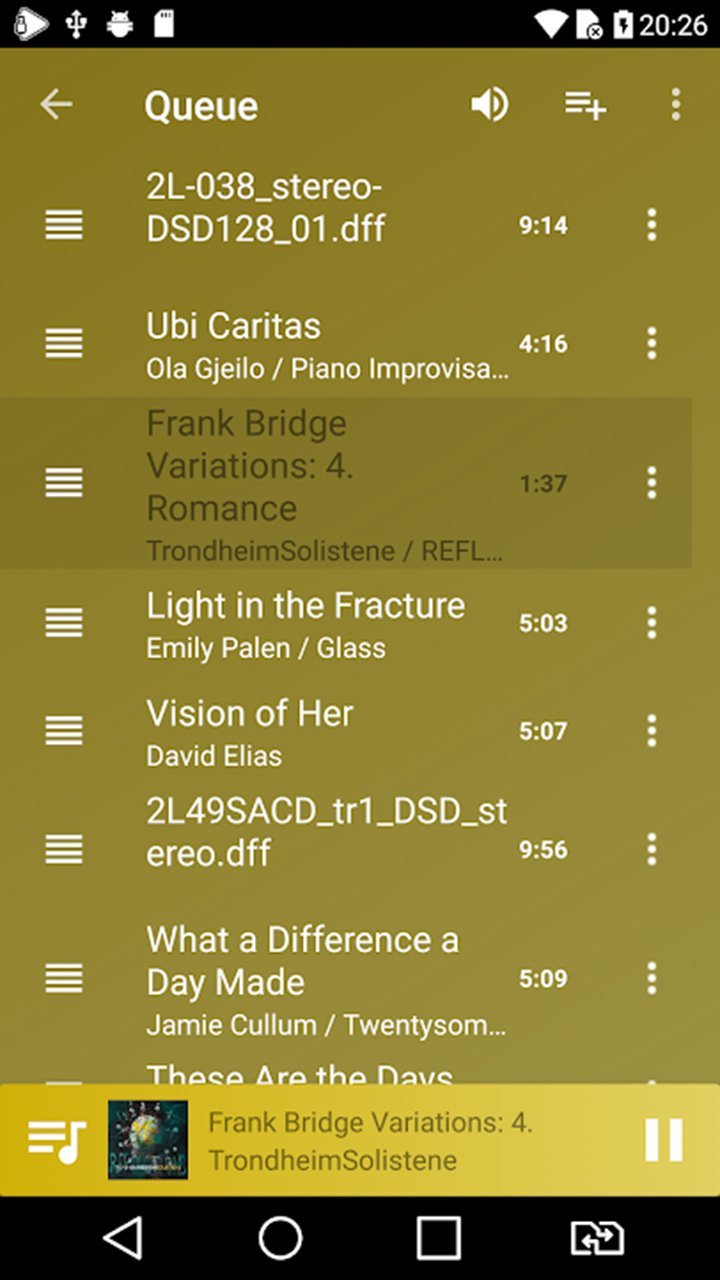Open options for Ubi Caritas track
720x1280 pixels.
[x=651, y=343]
